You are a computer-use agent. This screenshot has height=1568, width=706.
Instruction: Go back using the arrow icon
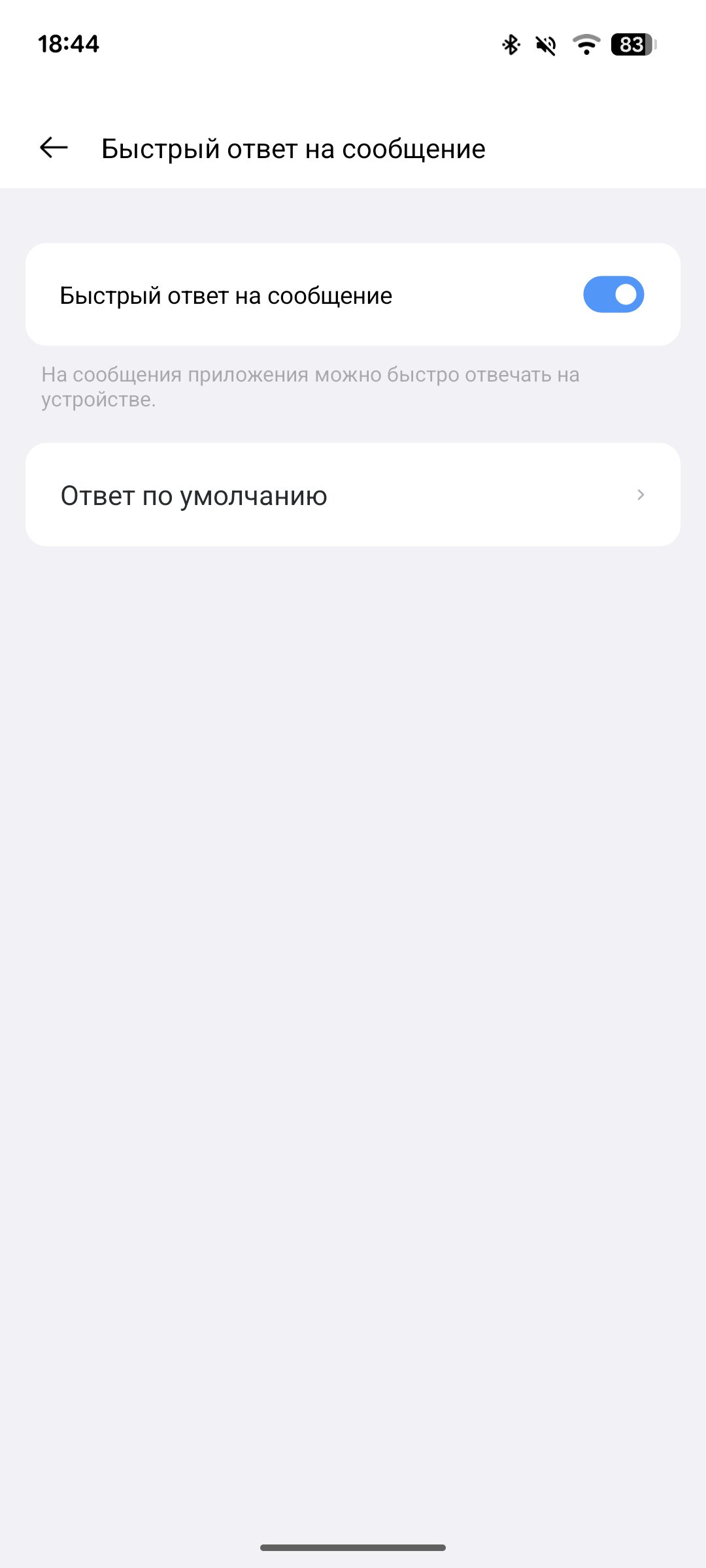pyautogui.click(x=54, y=148)
